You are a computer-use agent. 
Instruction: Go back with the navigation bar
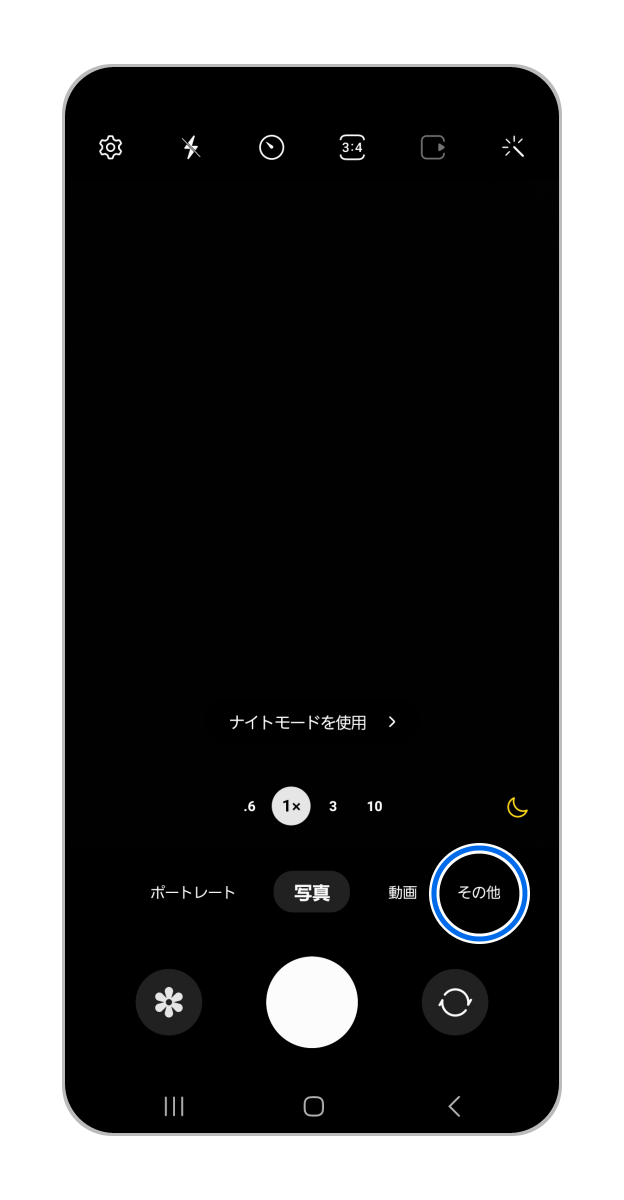click(x=454, y=1106)
